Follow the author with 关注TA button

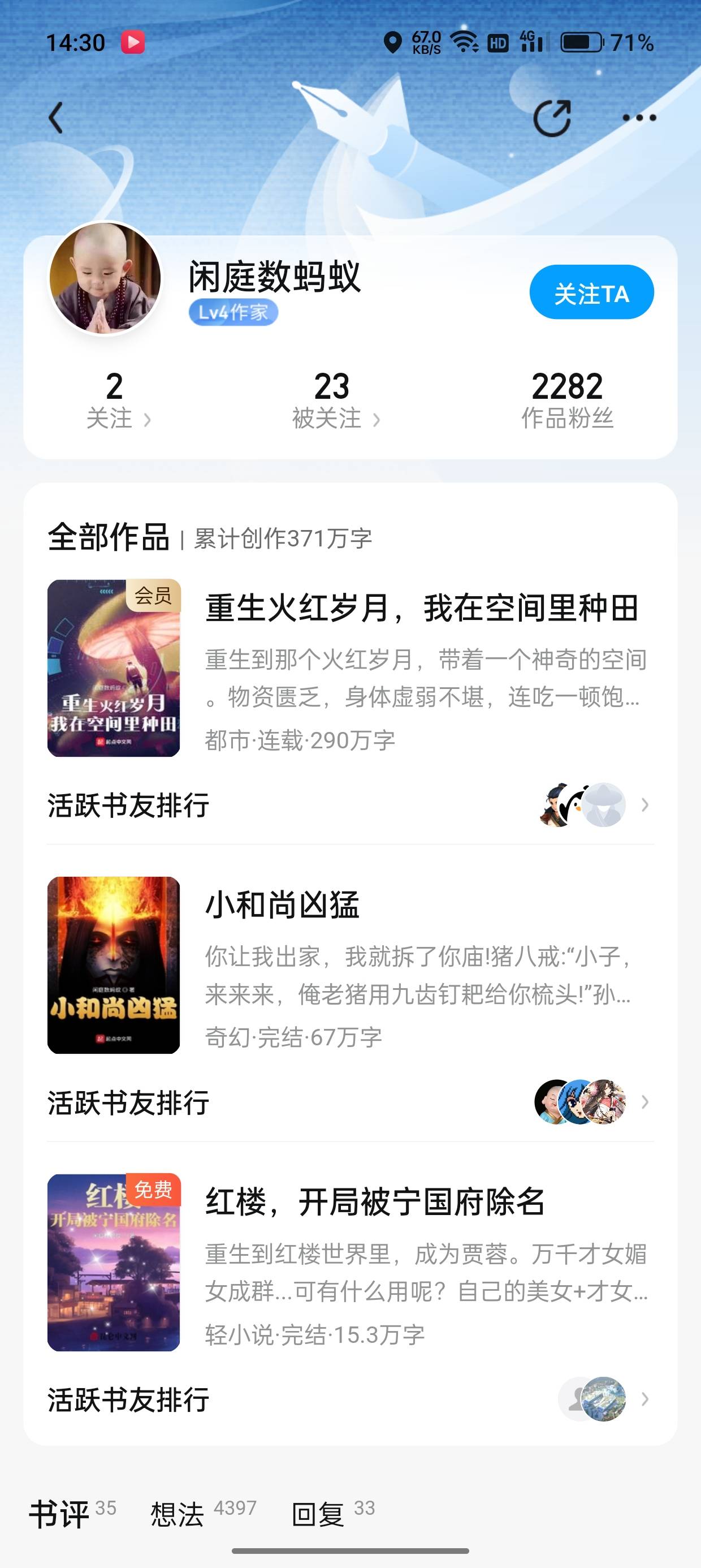pyautogui.click(x=591, y=292)
